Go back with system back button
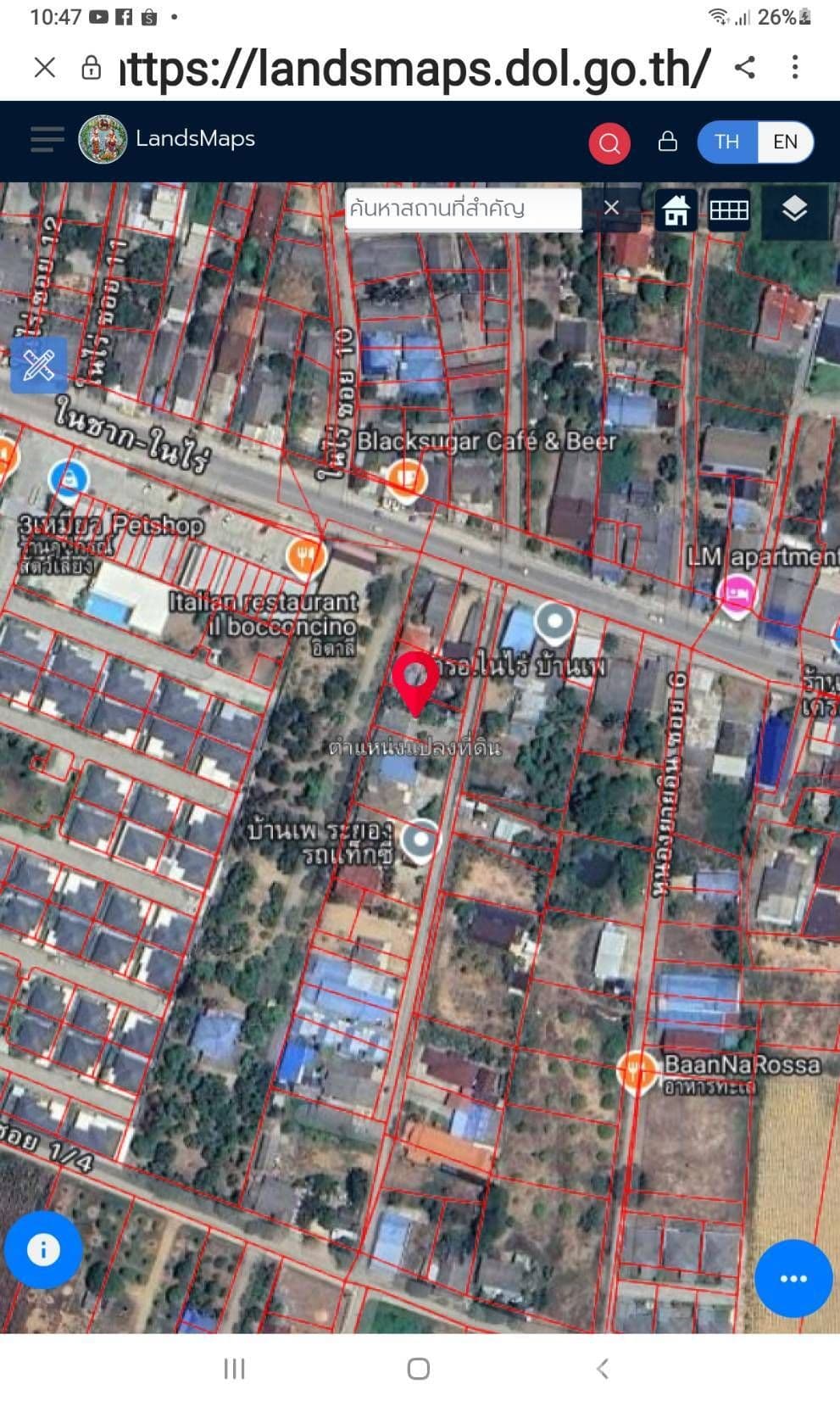Image resolution: width=840 pixels, height=1401 pixels. click(x=602, y=1368)
